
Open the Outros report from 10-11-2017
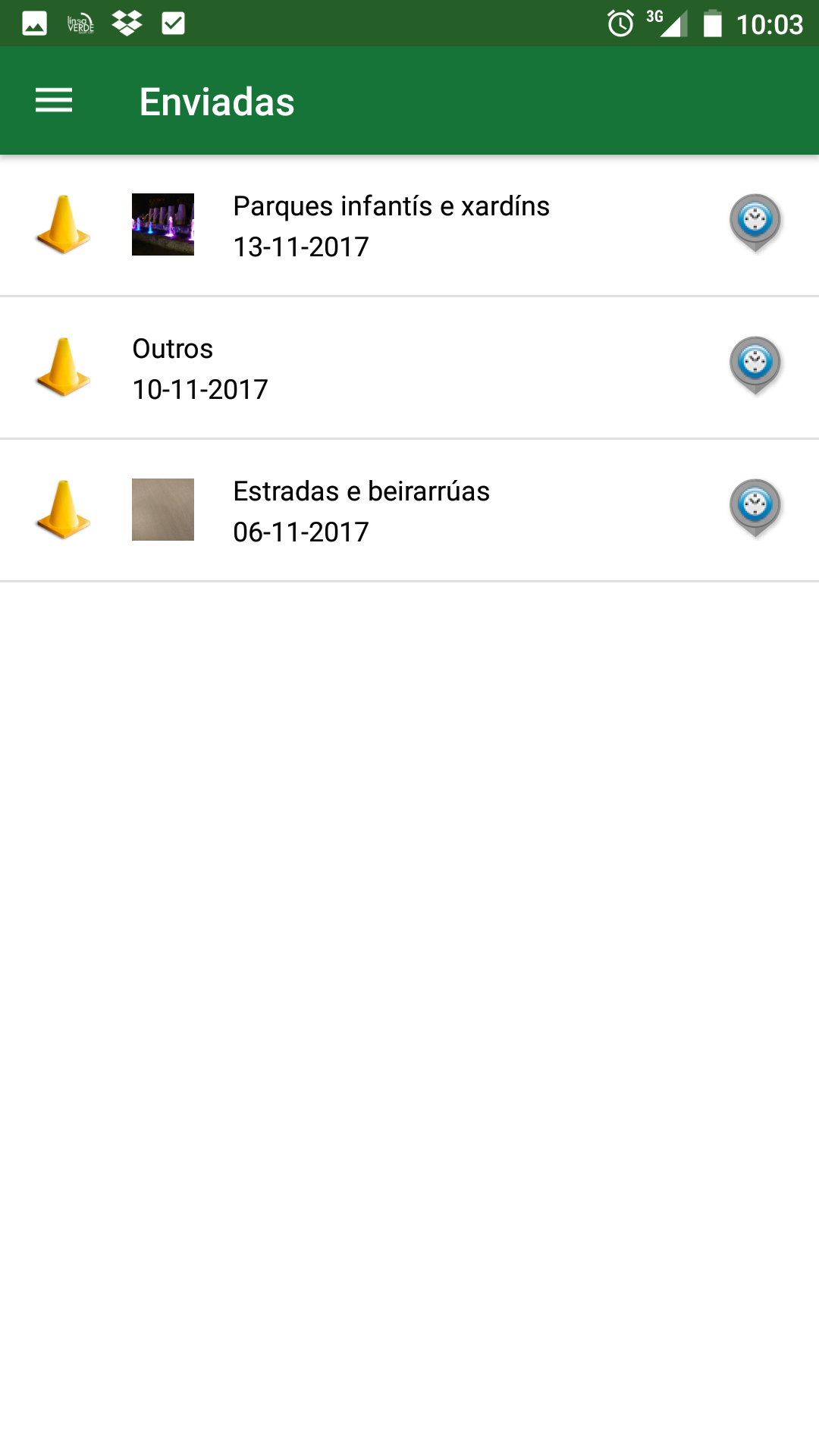point(200,369)
